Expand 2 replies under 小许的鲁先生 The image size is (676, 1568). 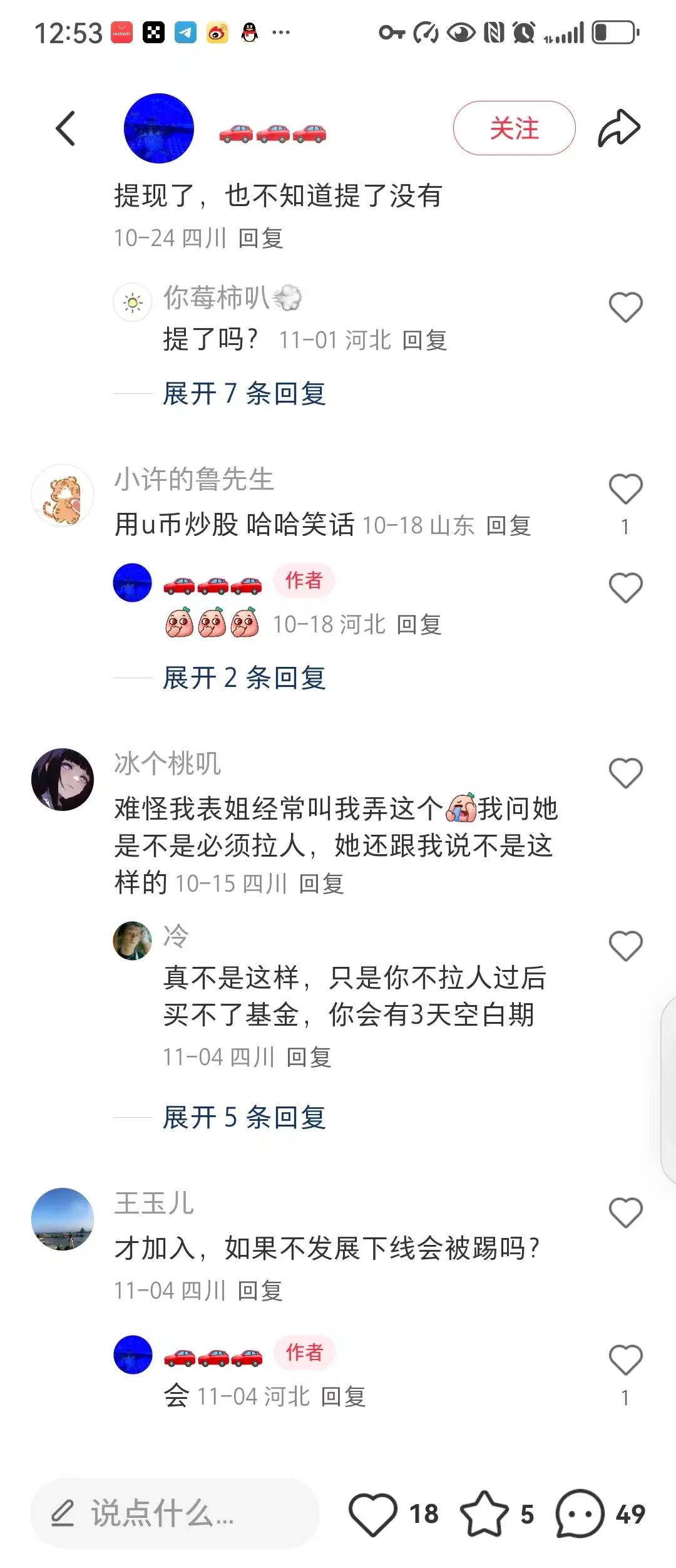tap(244, 678)
